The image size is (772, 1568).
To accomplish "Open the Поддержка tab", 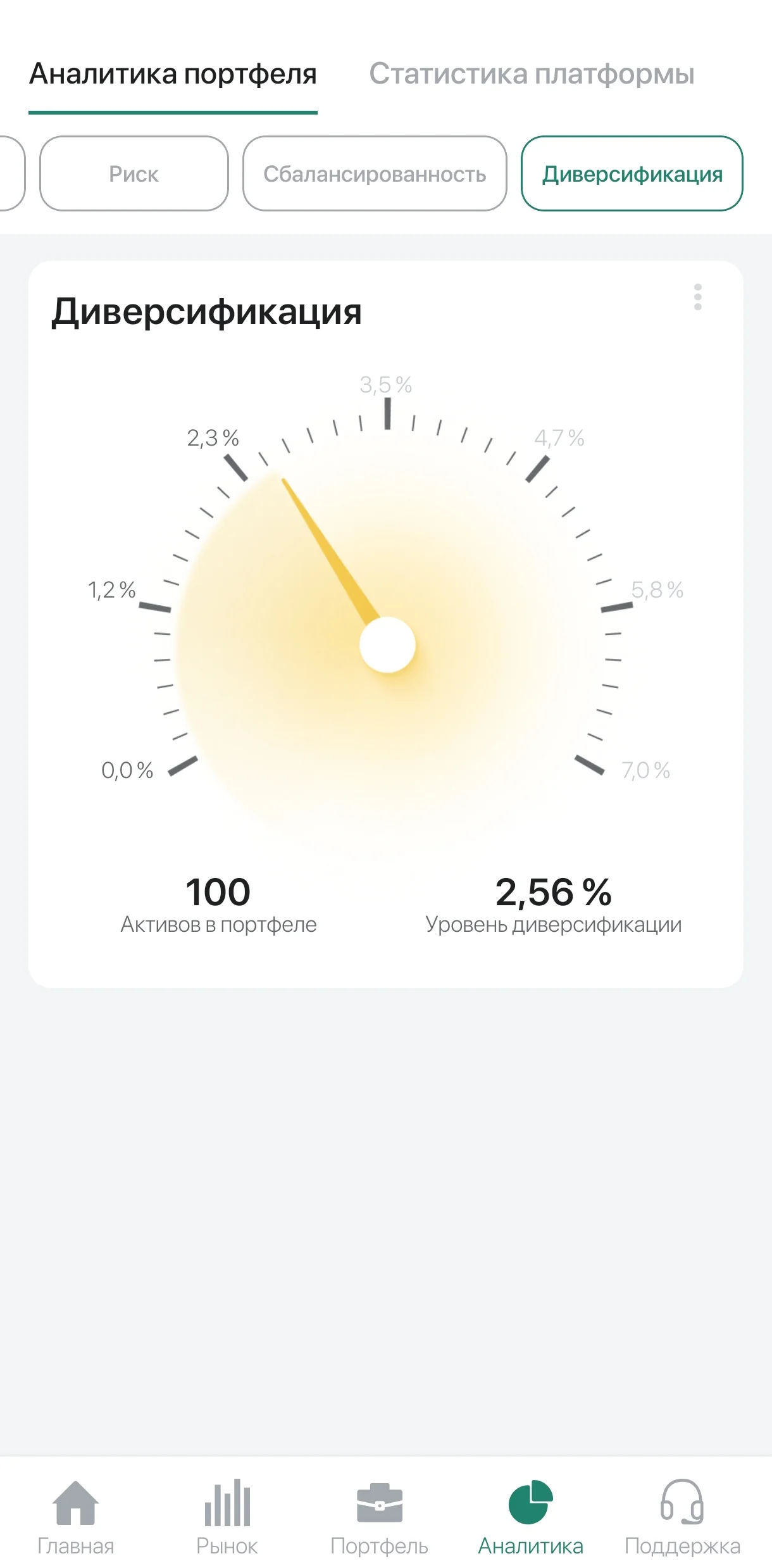I will (682, 1517).
